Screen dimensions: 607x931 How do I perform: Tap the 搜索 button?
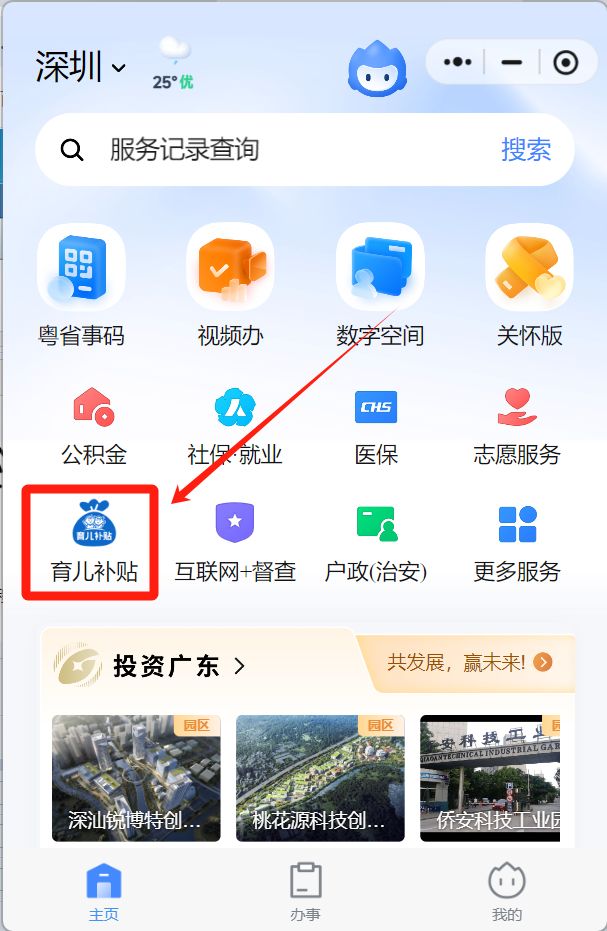click(x=526, y=150)
